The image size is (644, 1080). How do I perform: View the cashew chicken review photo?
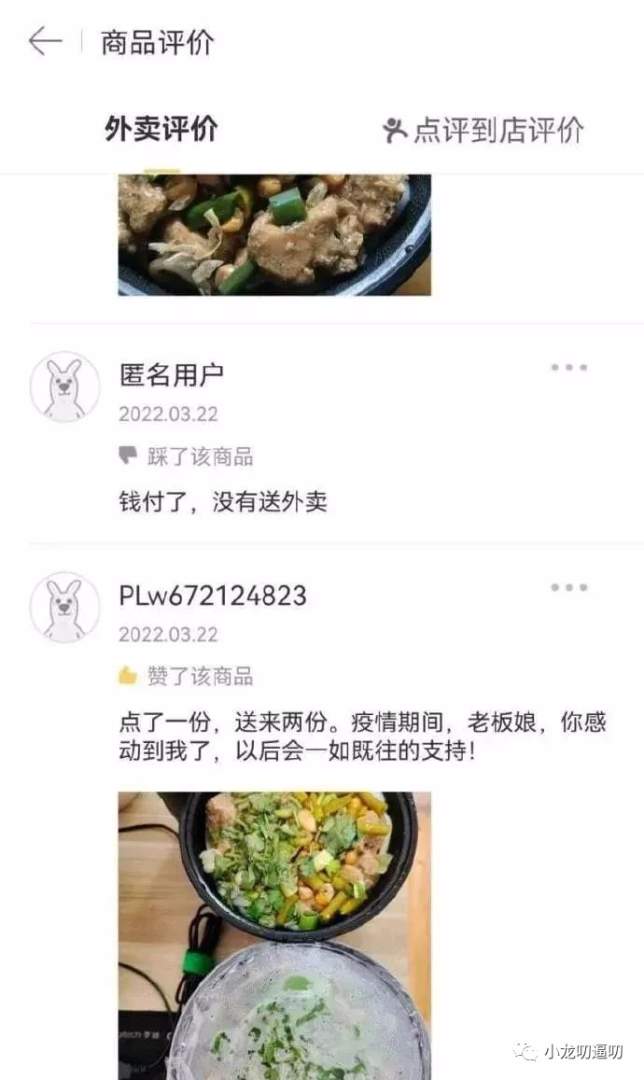274,235
